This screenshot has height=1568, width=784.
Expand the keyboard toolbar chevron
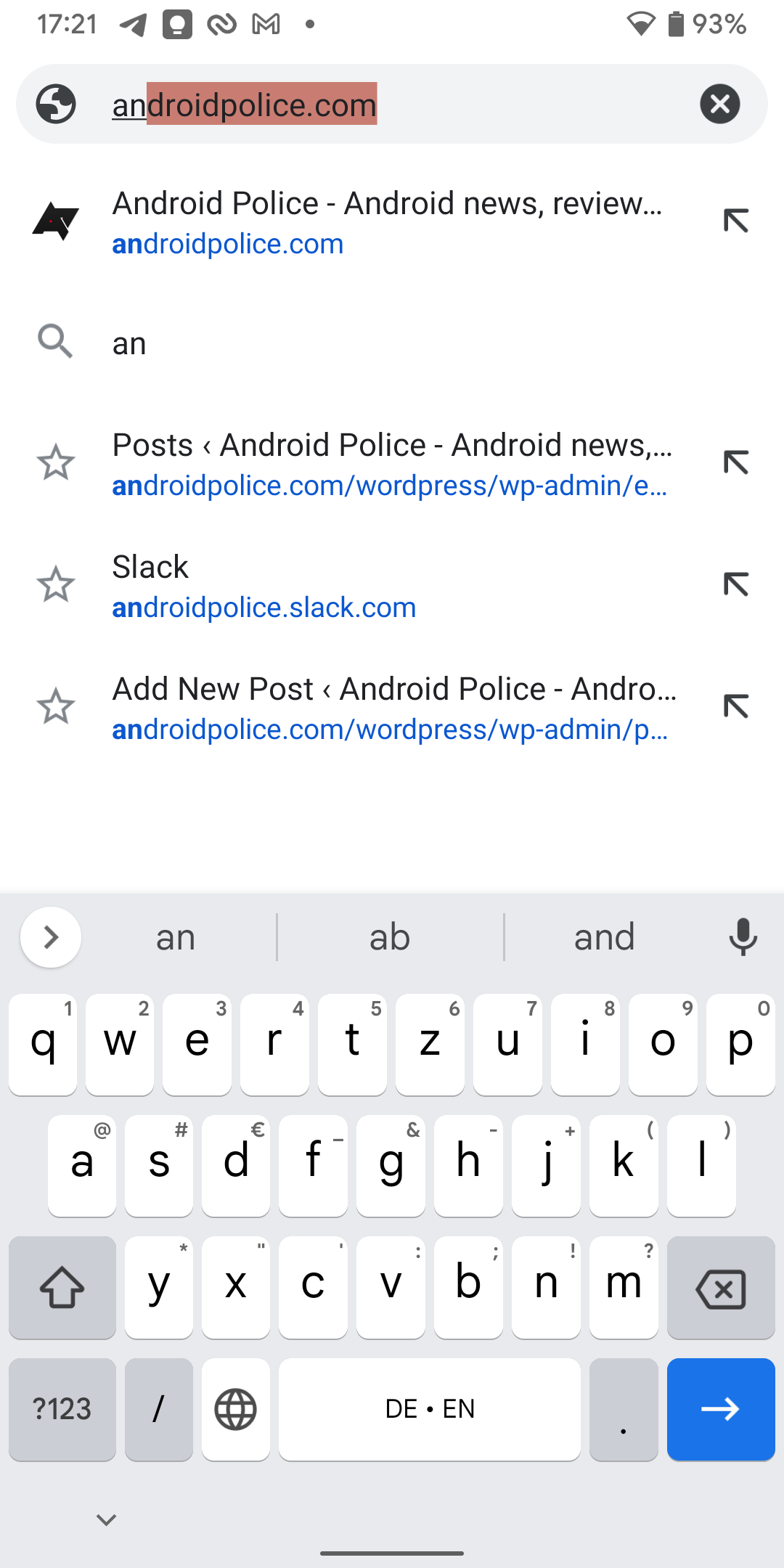click(x=51, y=937)
